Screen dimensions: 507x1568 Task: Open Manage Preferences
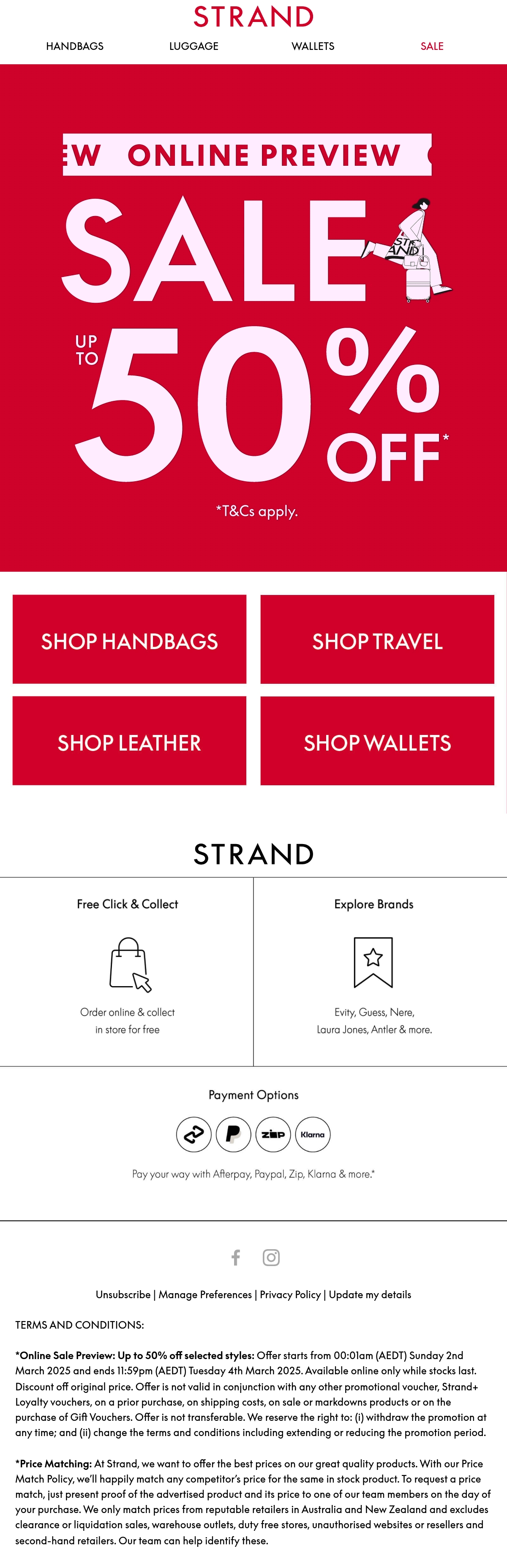click(205, 1294)
